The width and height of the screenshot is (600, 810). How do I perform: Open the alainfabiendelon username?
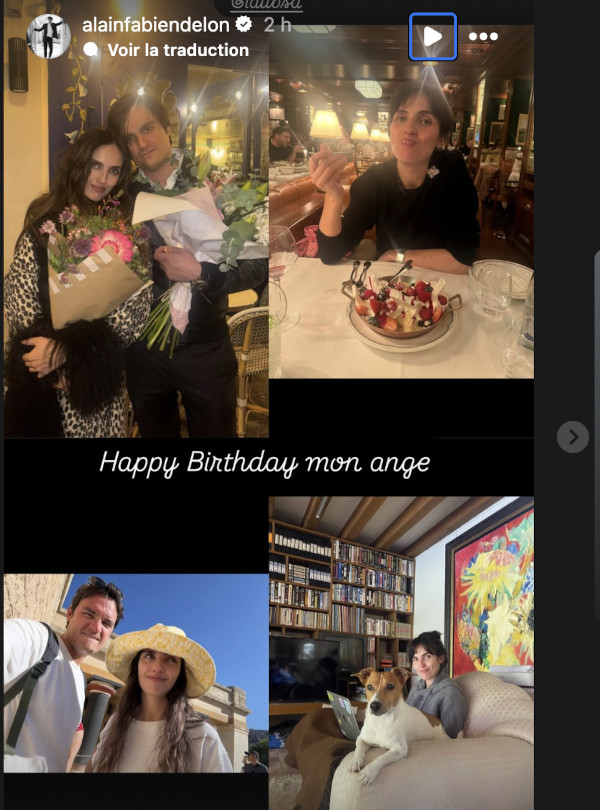(156, 25)
